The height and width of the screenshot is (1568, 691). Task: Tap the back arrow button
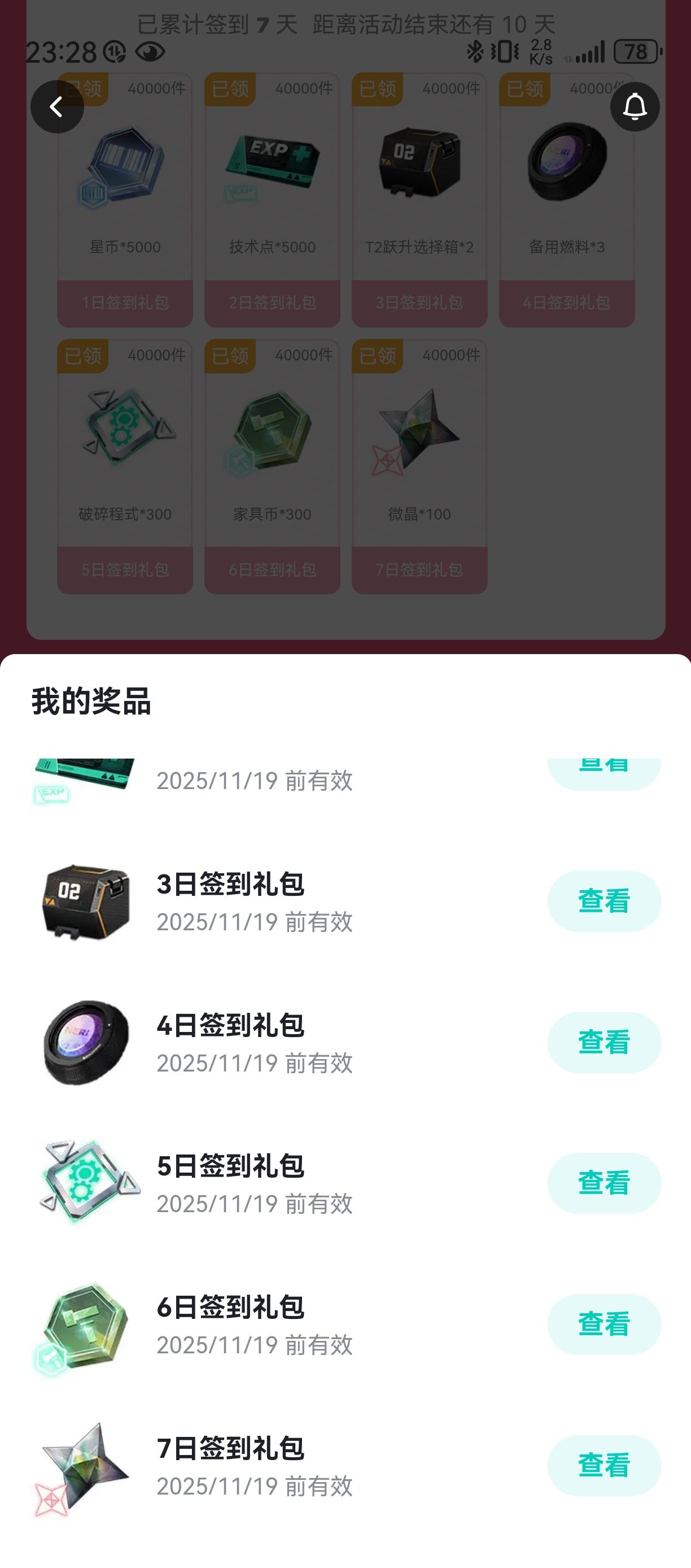[58, 106]
